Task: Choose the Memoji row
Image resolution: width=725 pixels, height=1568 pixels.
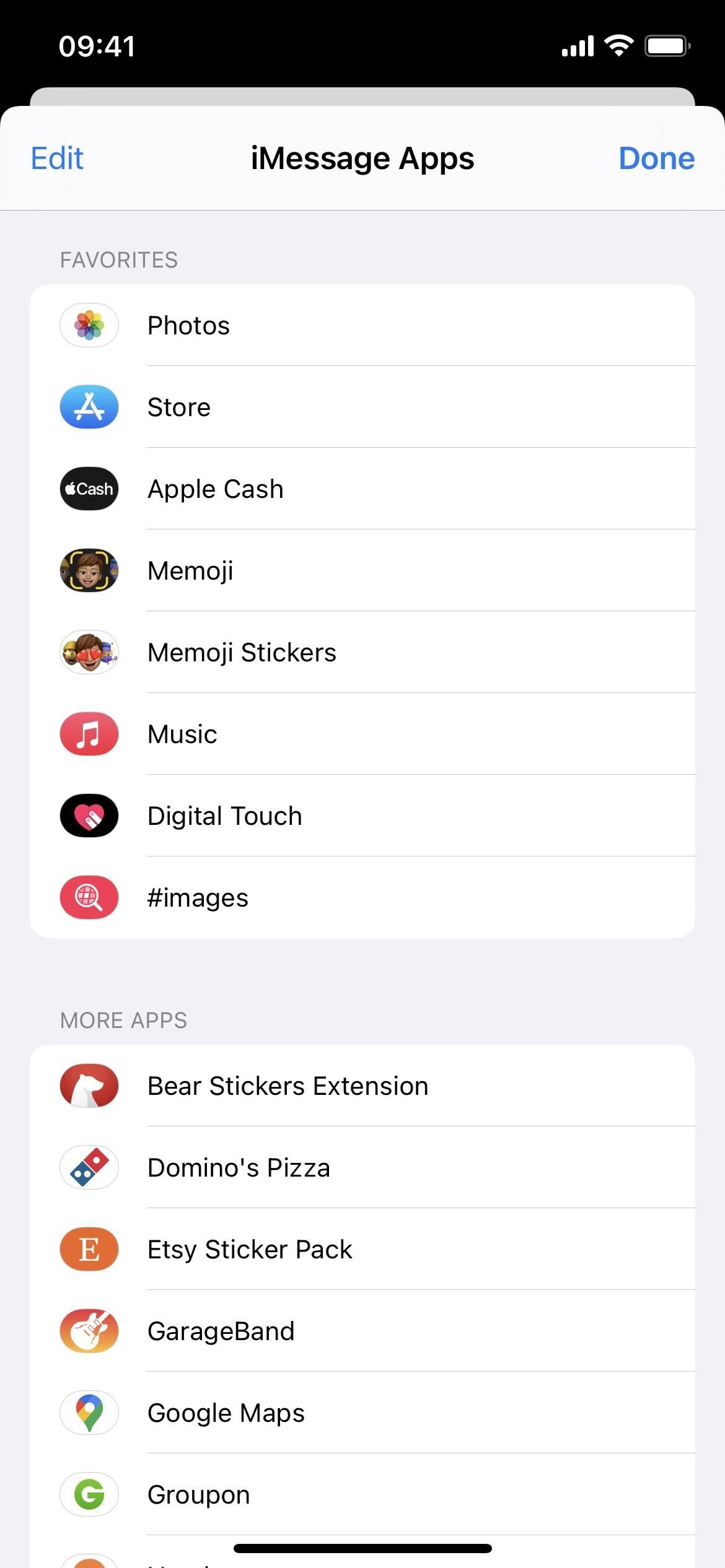Action: coord(362,571)
